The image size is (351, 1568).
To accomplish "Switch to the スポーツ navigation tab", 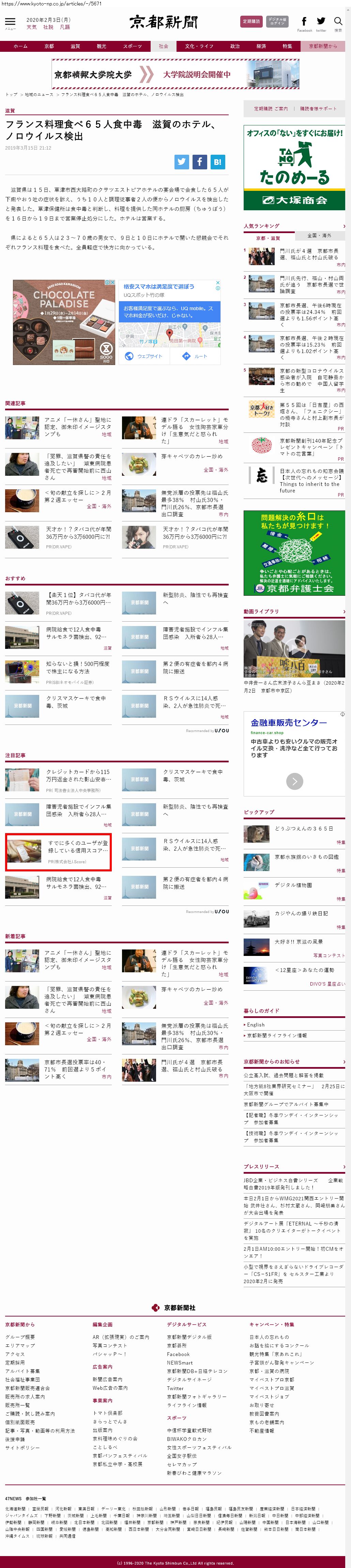I will coord(132,46).
